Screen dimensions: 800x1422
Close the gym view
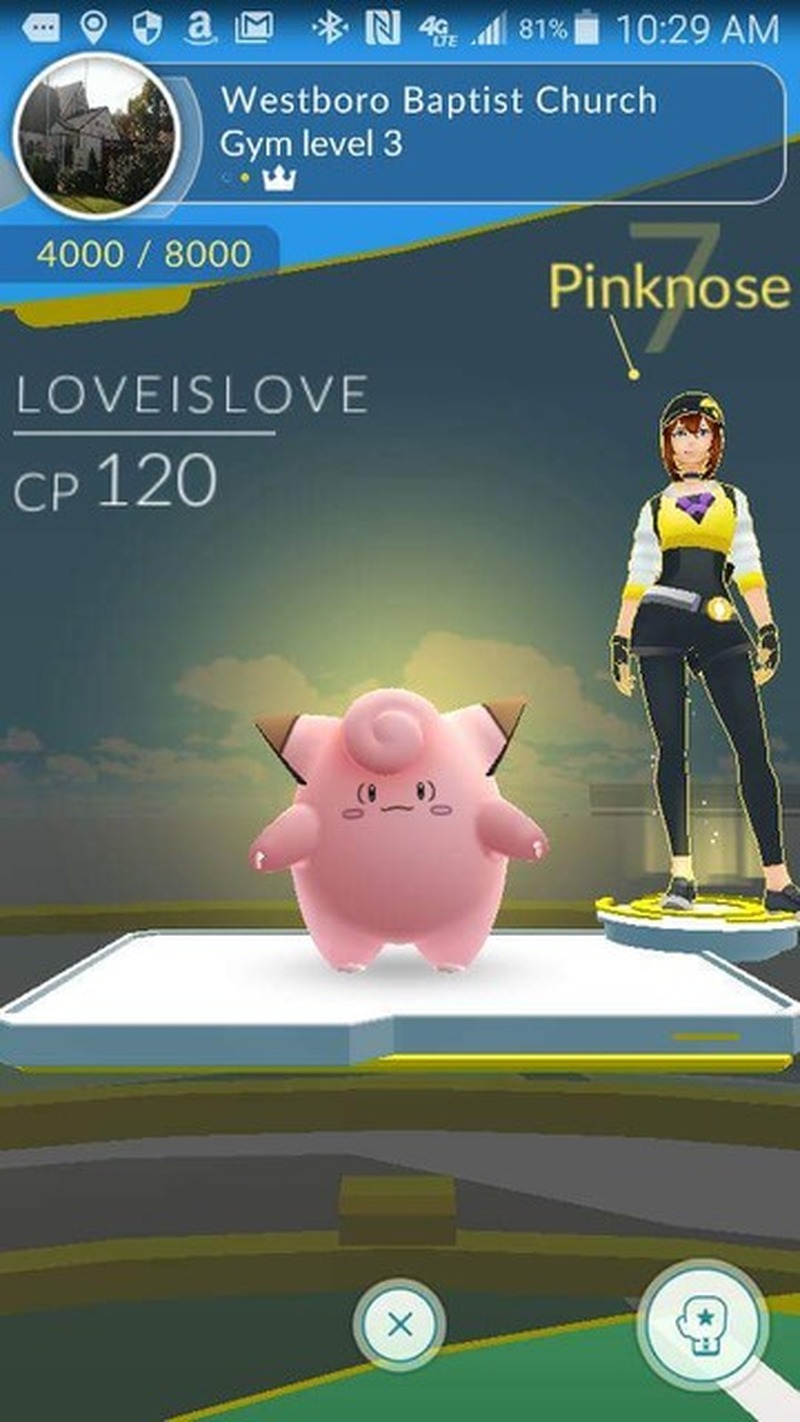[399, 1326]
